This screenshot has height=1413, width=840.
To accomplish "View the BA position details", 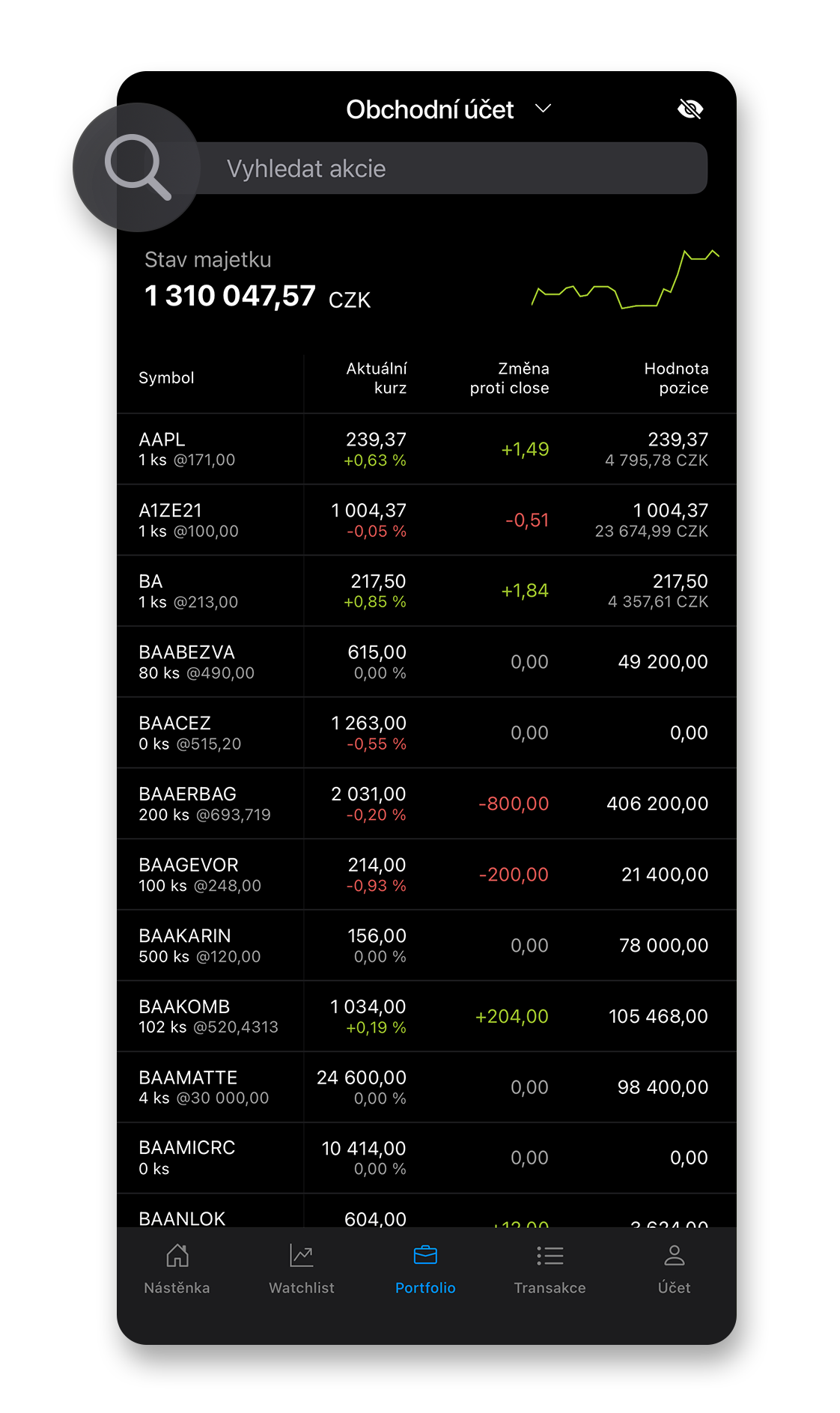I will (426, 591).
